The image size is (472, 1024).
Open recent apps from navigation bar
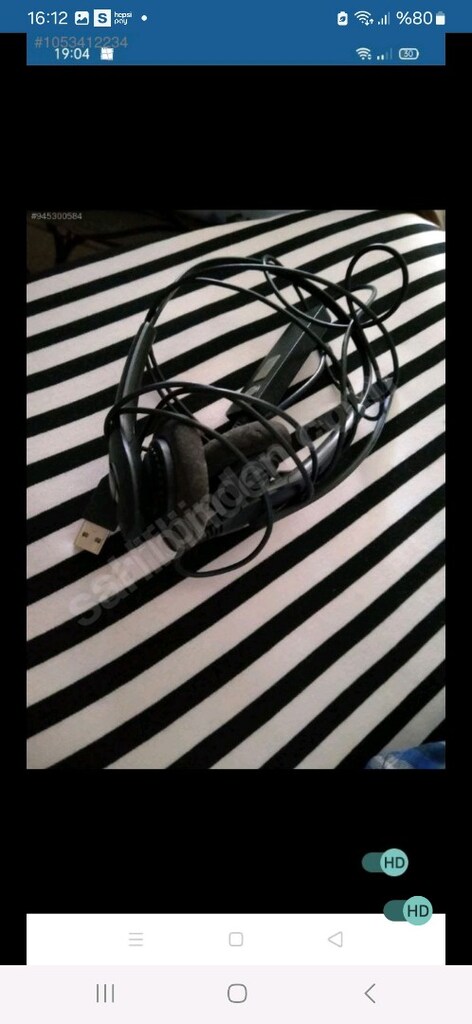click(x=105, y=993)
